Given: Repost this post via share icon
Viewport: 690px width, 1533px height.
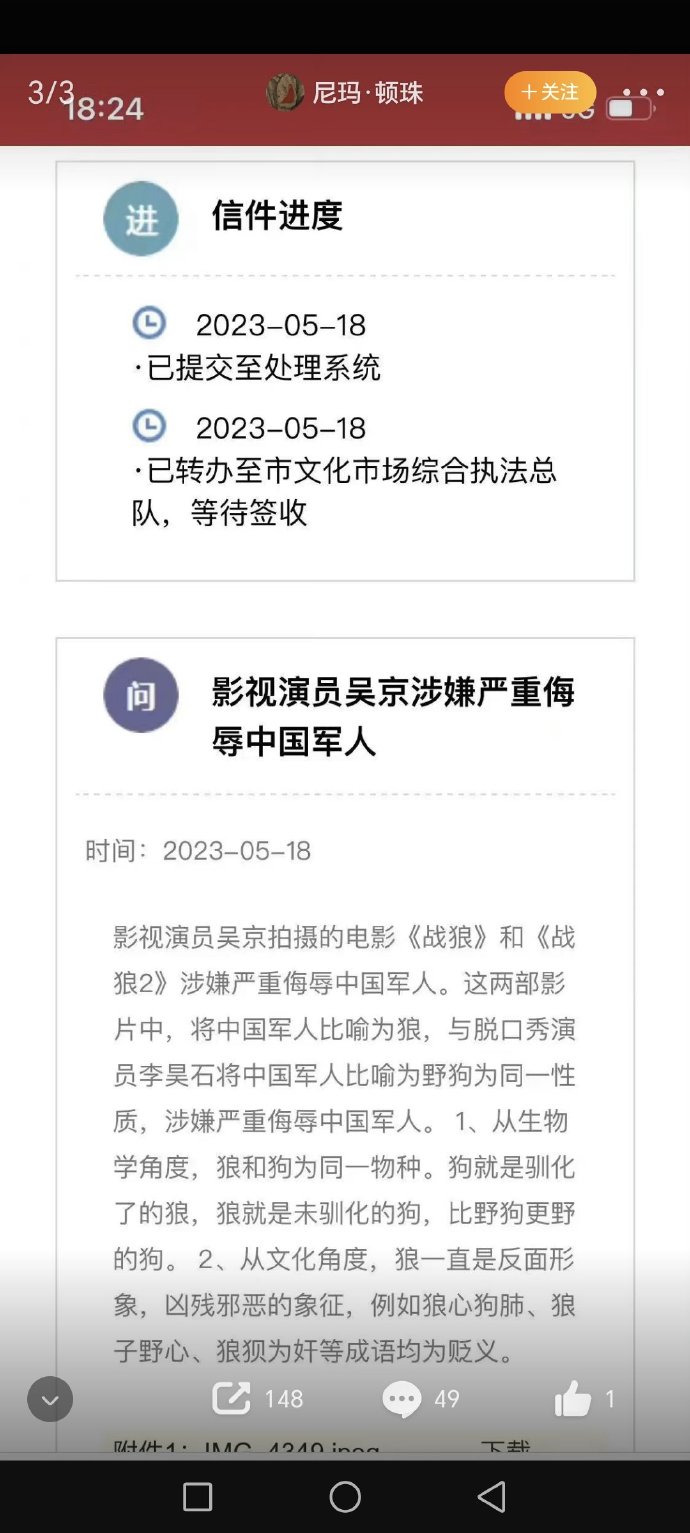Looking at the screenshot, I should point(232,1398).
